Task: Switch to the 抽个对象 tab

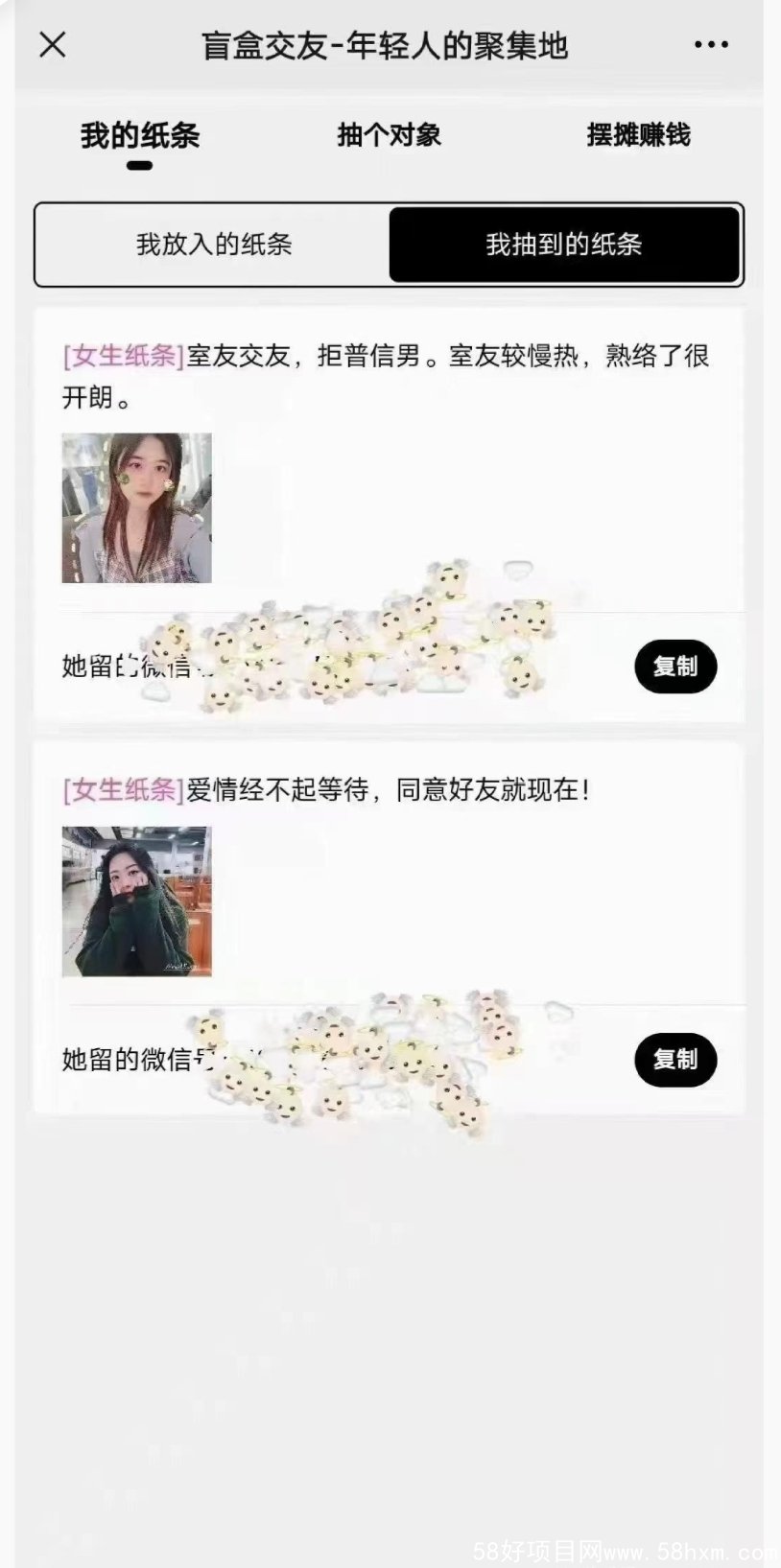Action: (390, 135)
